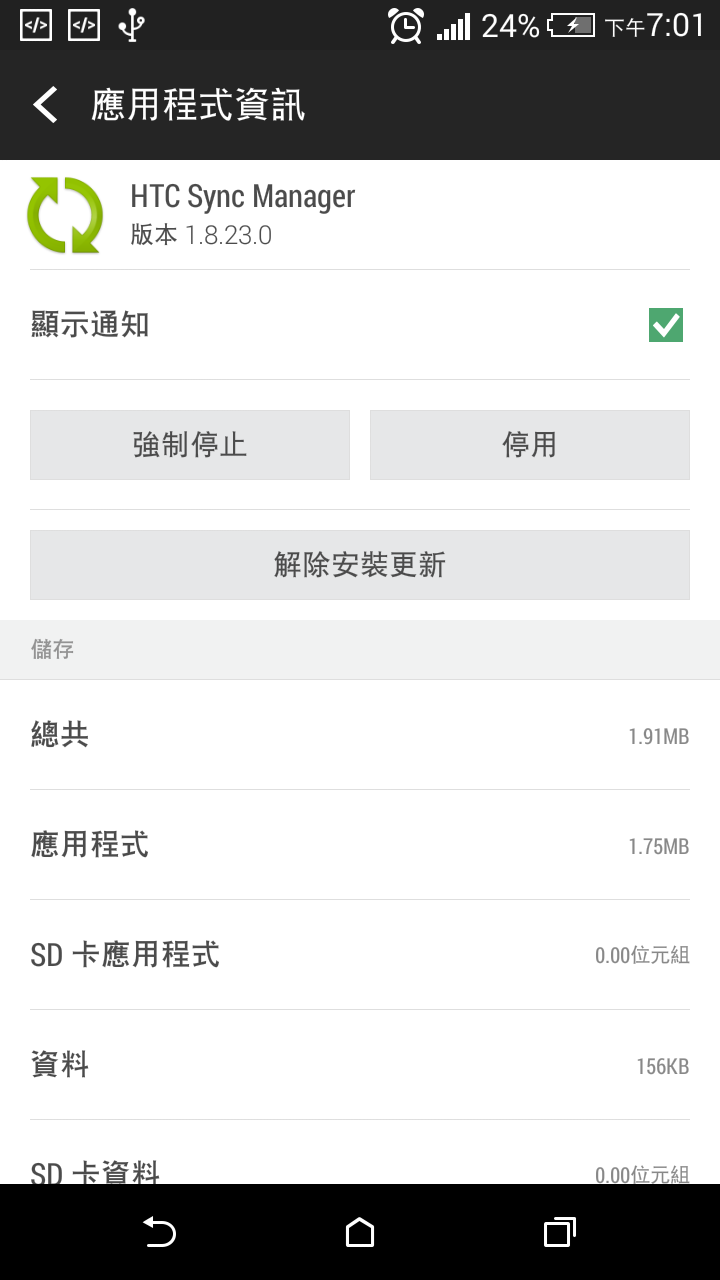720x1280 pixels.
Task: Tap the system home button
Action: click(360, 1232)
